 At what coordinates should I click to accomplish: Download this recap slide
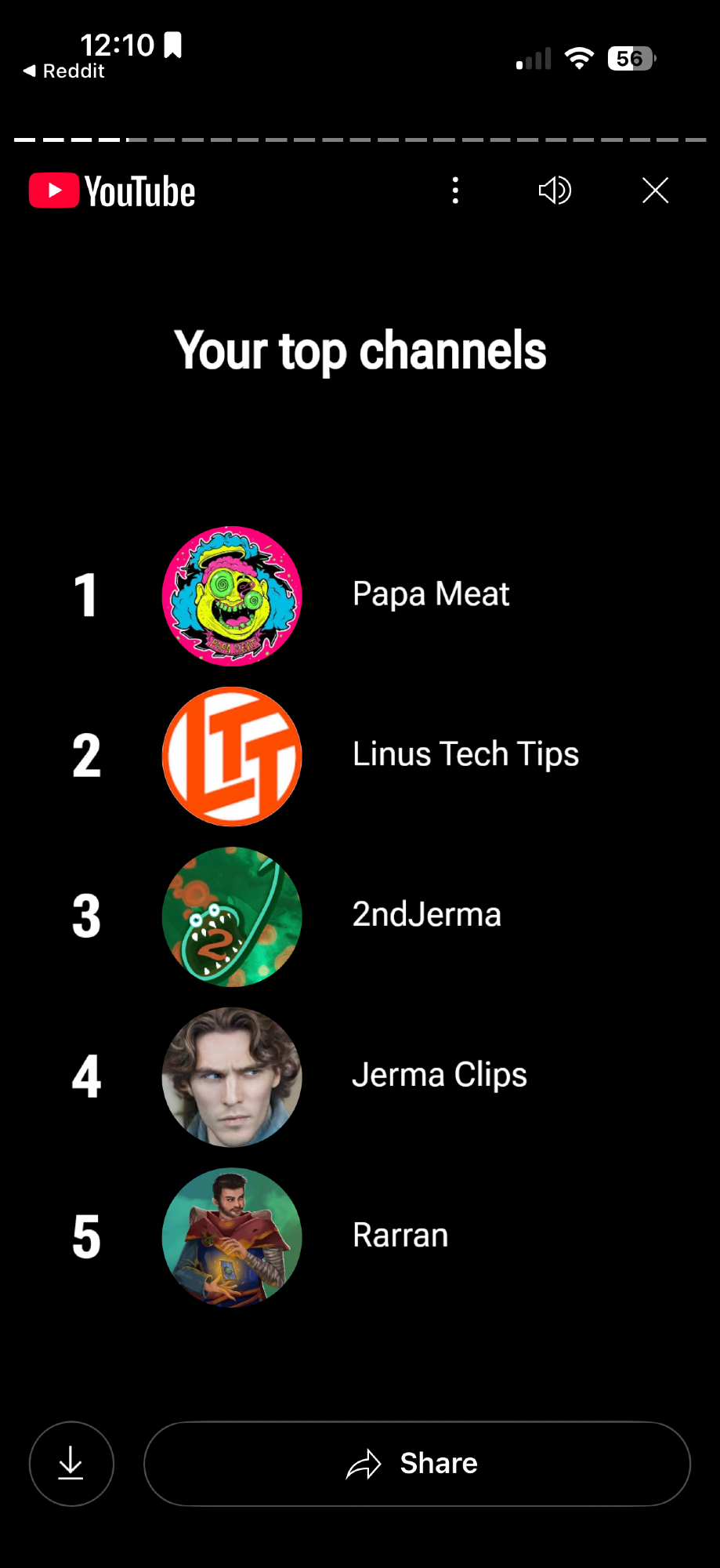71,1463
